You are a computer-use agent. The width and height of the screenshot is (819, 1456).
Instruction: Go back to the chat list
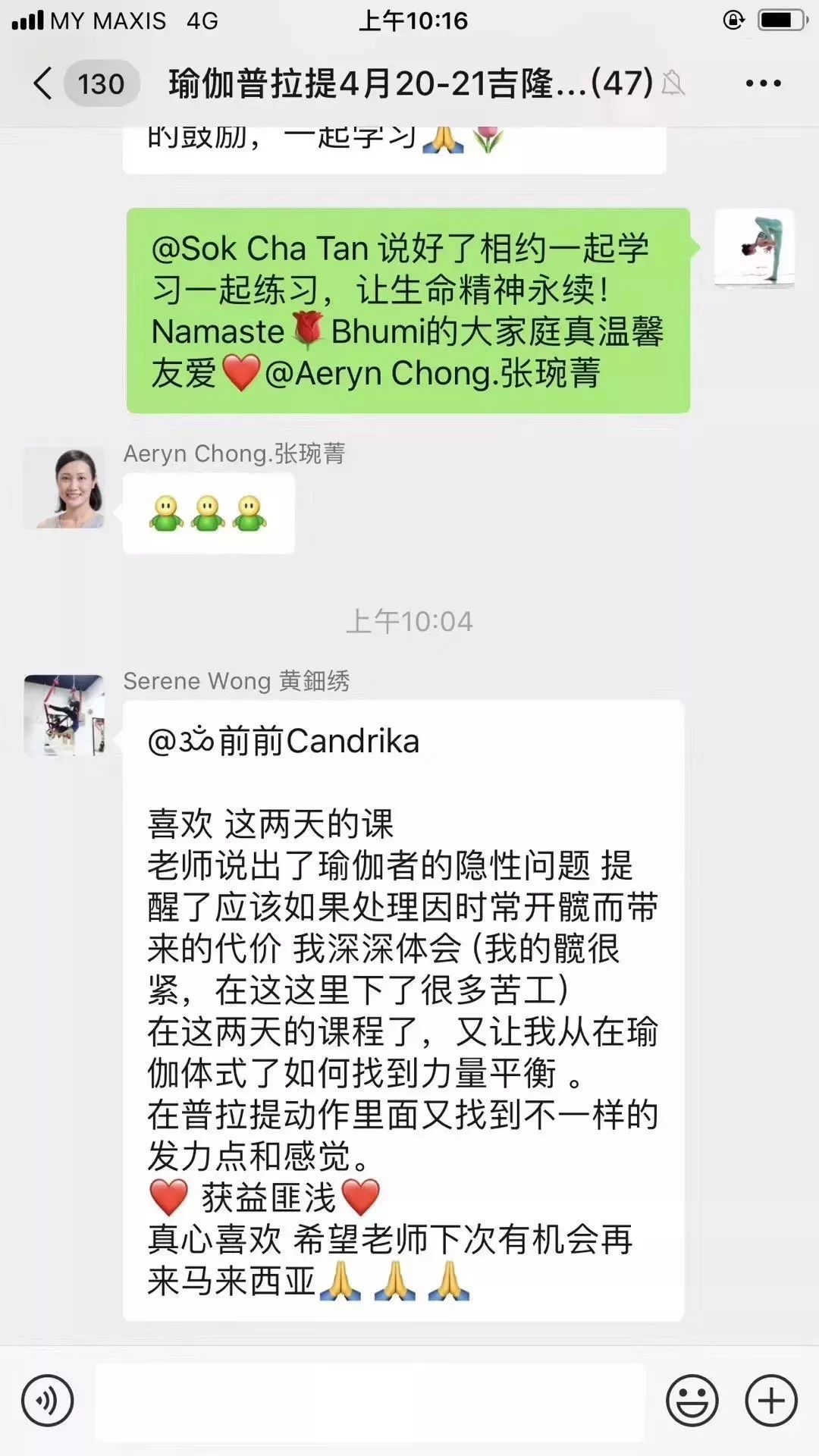point(44,83)
